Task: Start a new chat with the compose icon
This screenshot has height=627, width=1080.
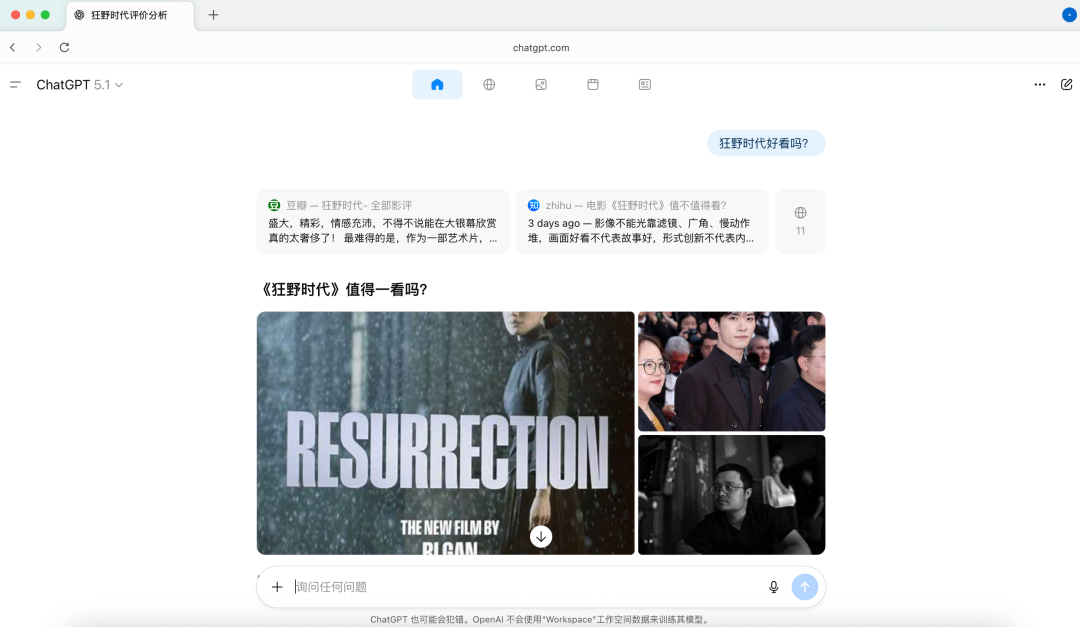Action: [1067, 85]
